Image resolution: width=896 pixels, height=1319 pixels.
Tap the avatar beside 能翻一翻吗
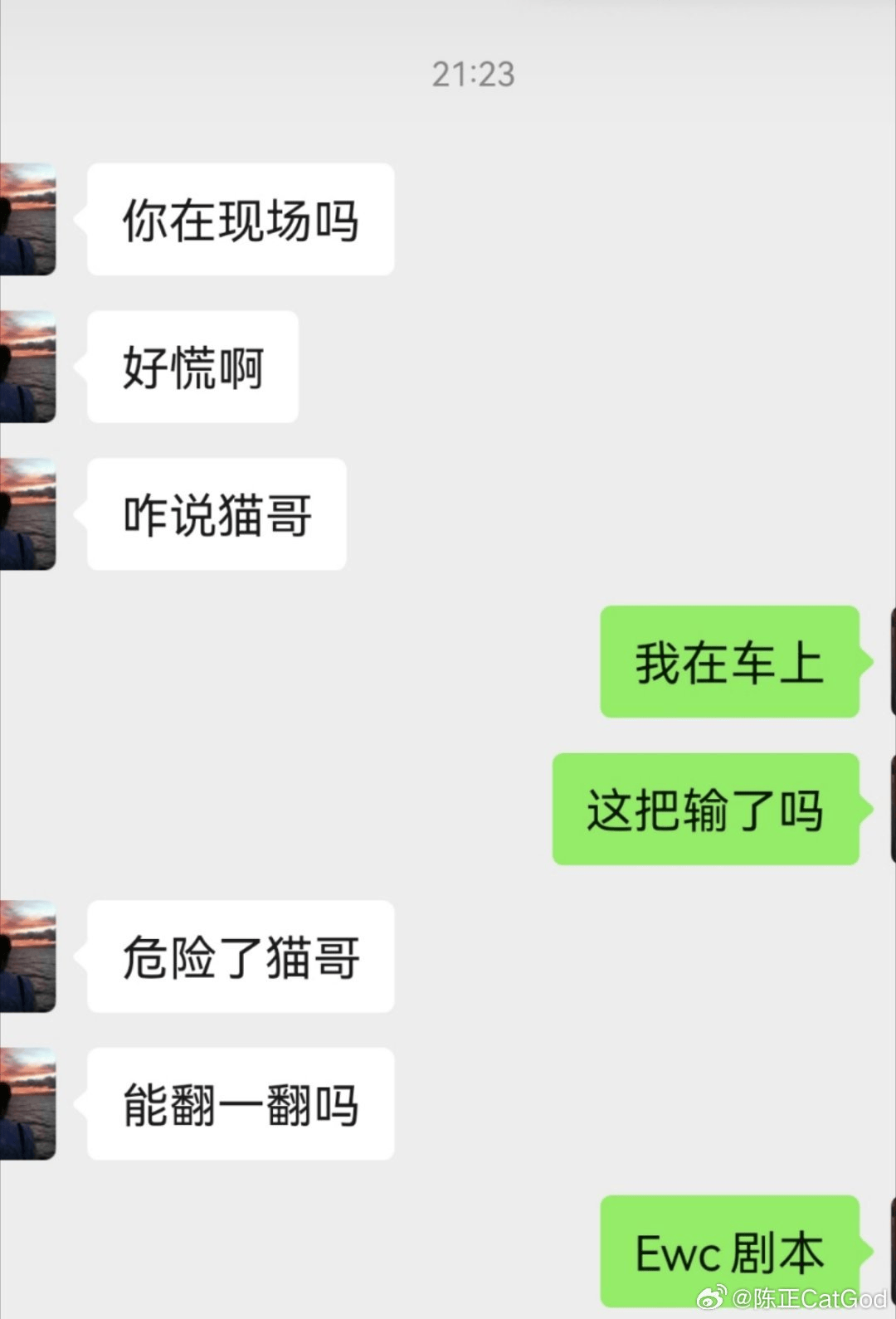click(x=27, y=1103)
